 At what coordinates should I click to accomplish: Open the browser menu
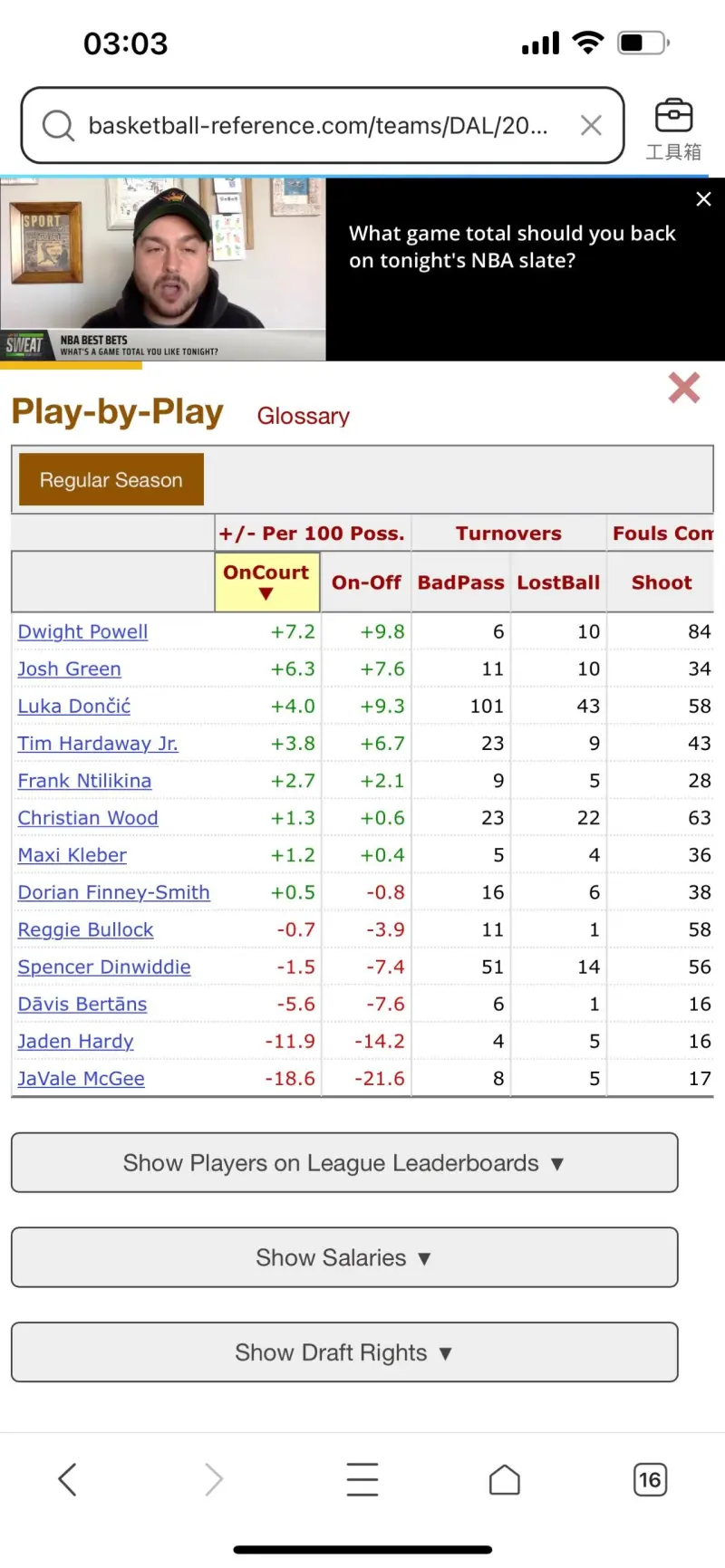(362, 1479)
